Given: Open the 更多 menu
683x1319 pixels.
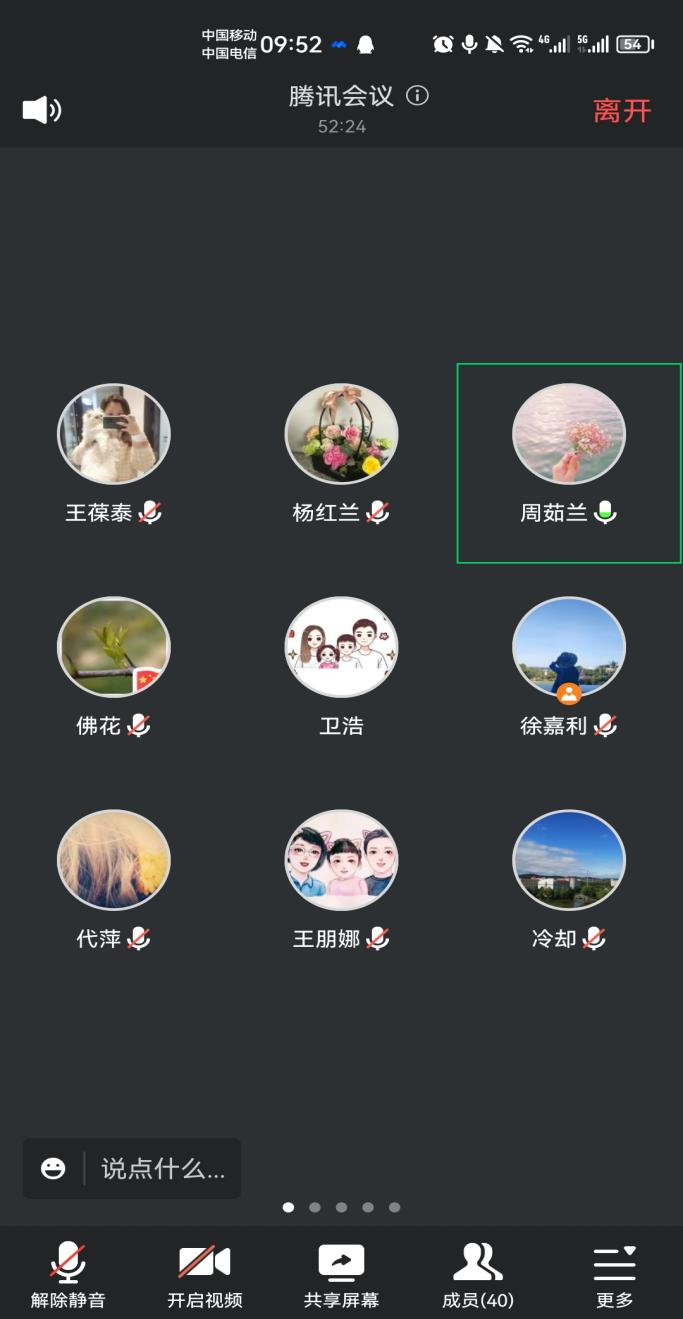Looking at the screenshot, I should (x=615, y=1274).
